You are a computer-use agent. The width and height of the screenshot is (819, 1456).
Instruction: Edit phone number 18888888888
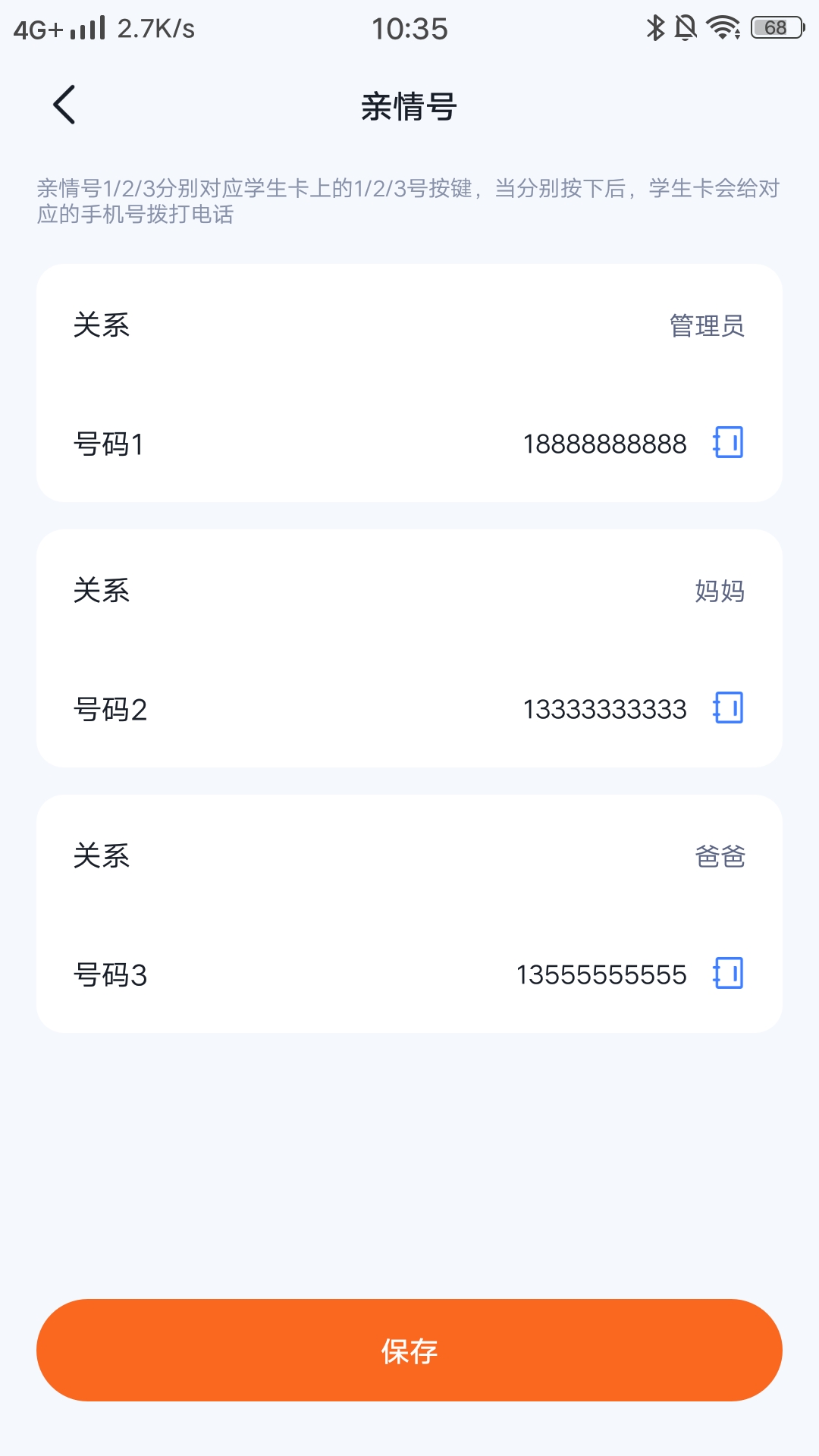point(604,444)
